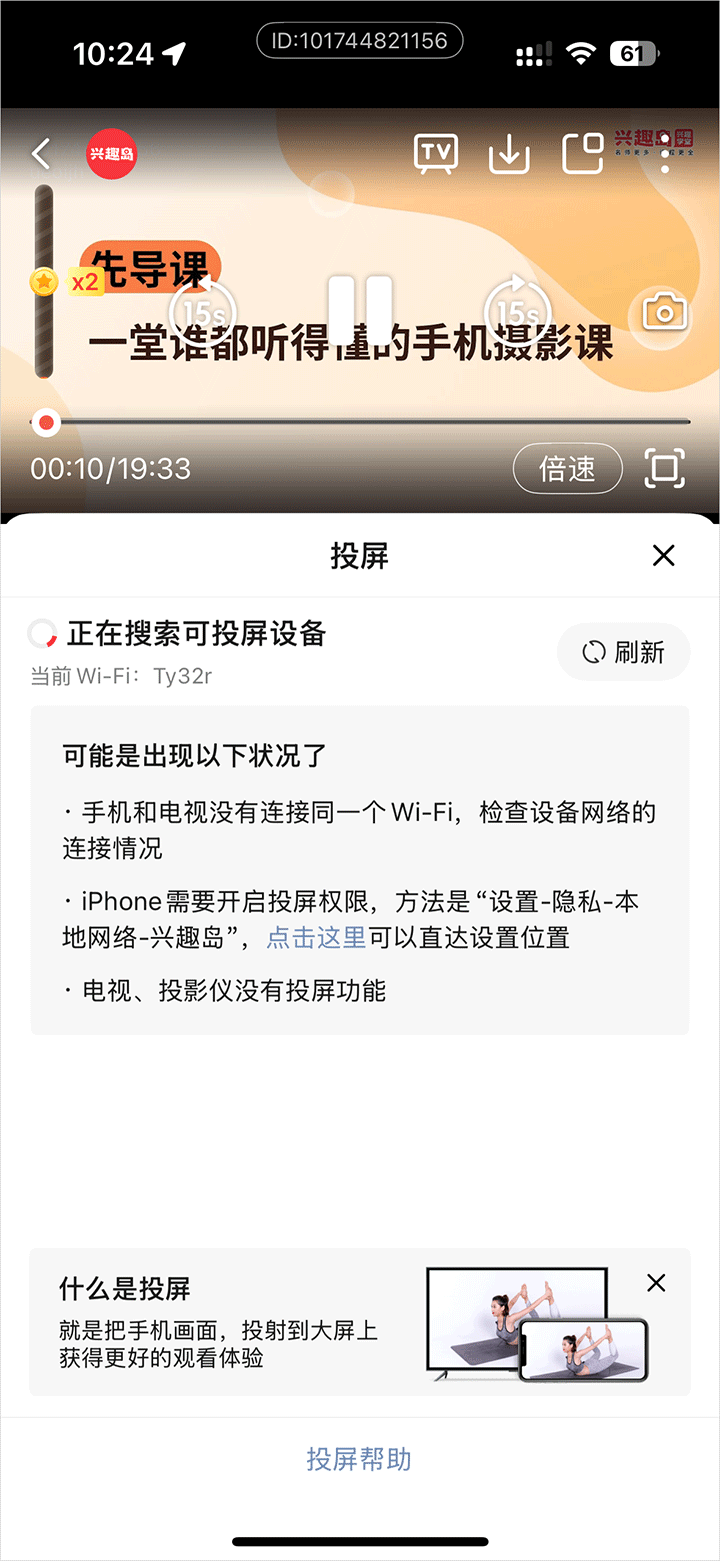Follow the 点击这里 link to settings
The width and height of the screenshot is (720, 1561).
click(316, 937)
